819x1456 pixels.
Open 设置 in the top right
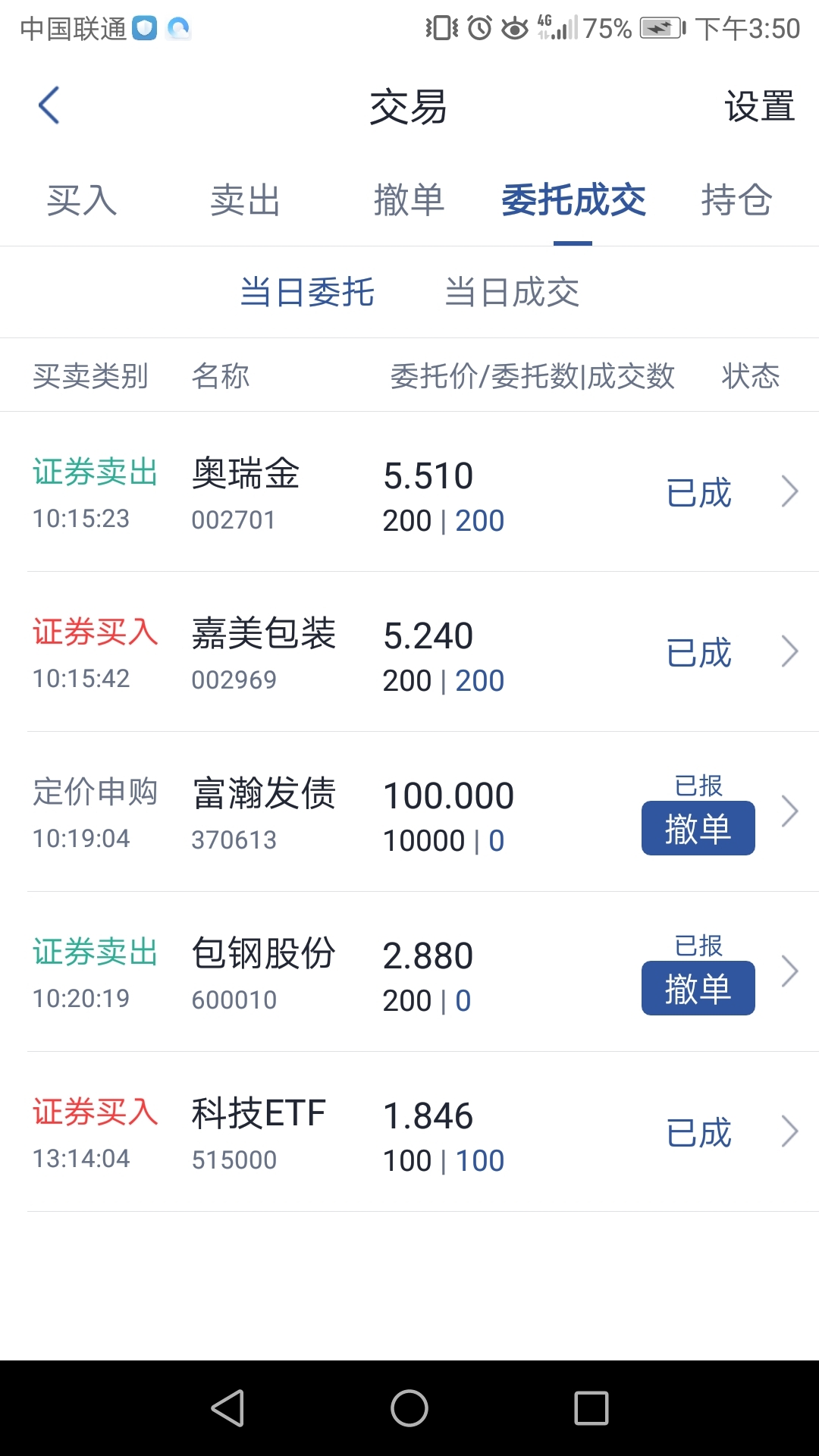coord(759,106)
